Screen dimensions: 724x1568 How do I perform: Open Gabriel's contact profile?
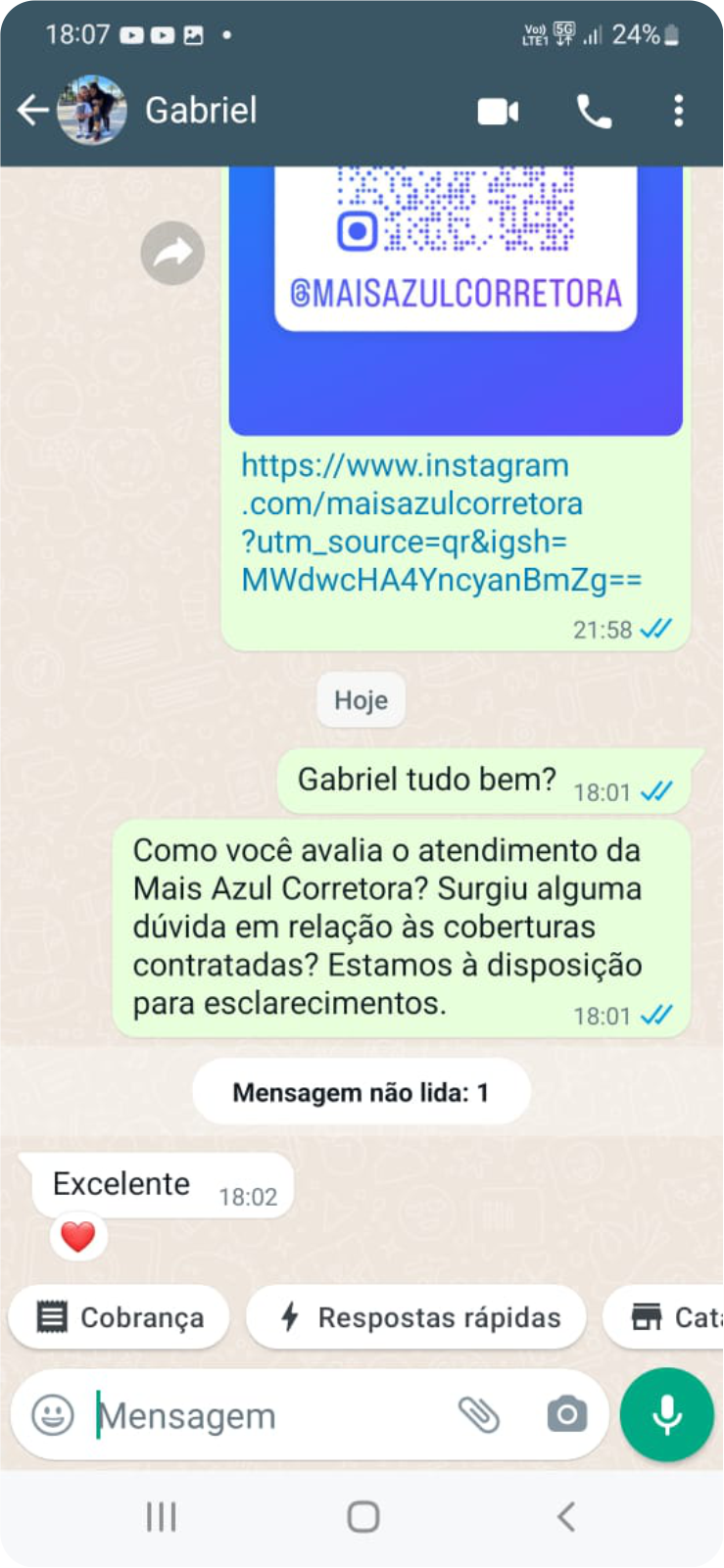pos(201,111)
